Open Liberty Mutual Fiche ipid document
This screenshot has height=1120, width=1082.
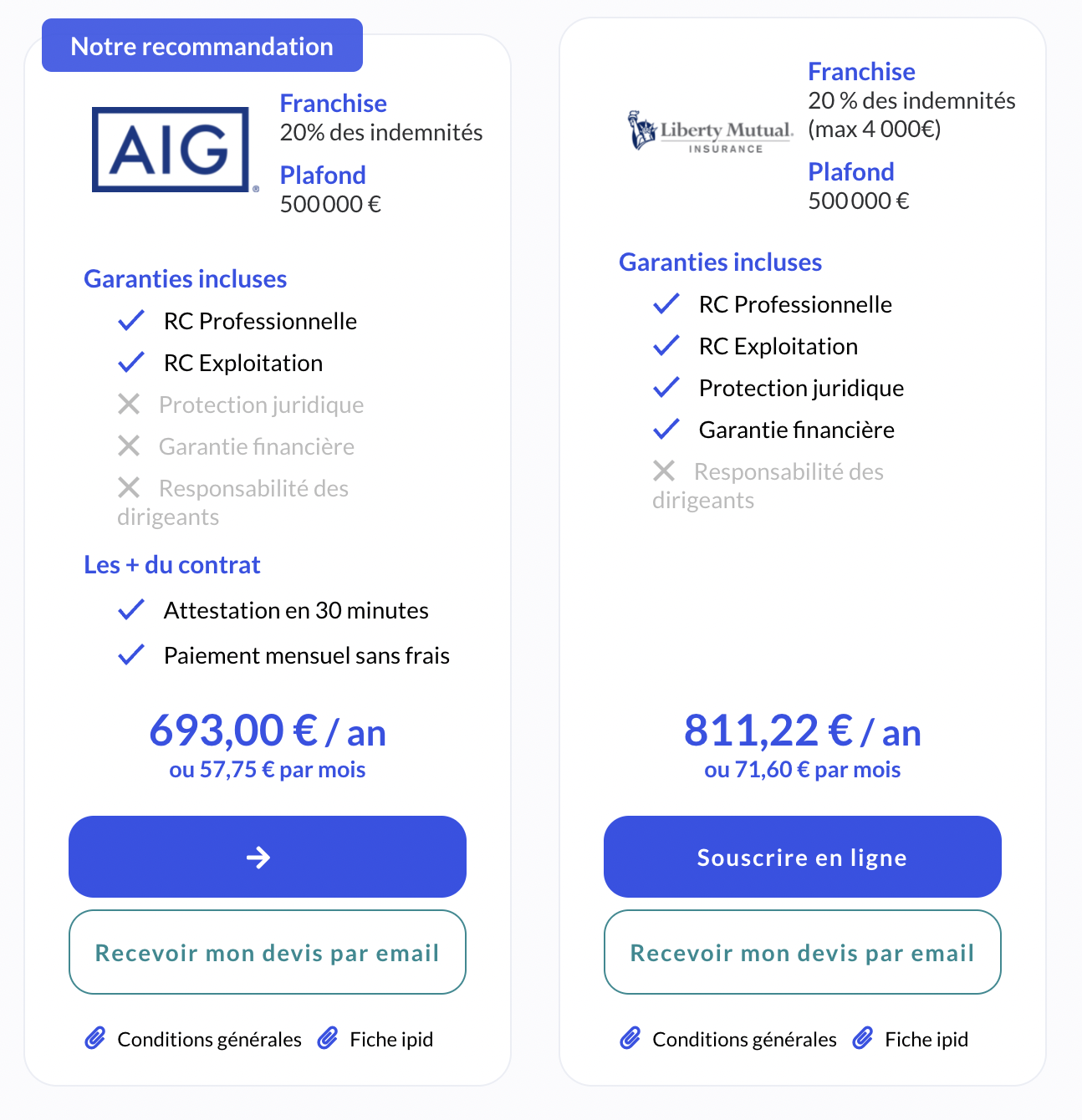coord(926,1039)
